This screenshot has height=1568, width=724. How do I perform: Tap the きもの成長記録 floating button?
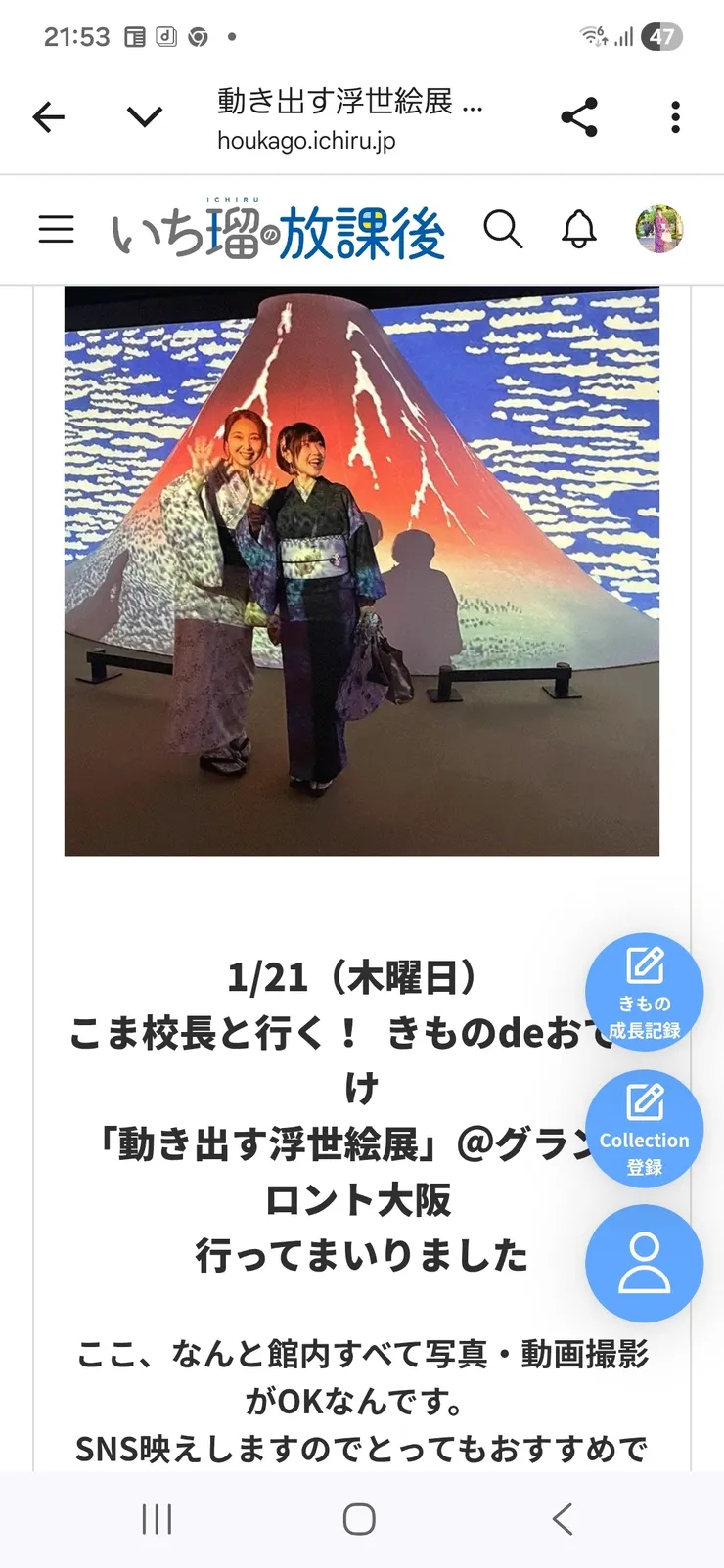tap(644, 992)
